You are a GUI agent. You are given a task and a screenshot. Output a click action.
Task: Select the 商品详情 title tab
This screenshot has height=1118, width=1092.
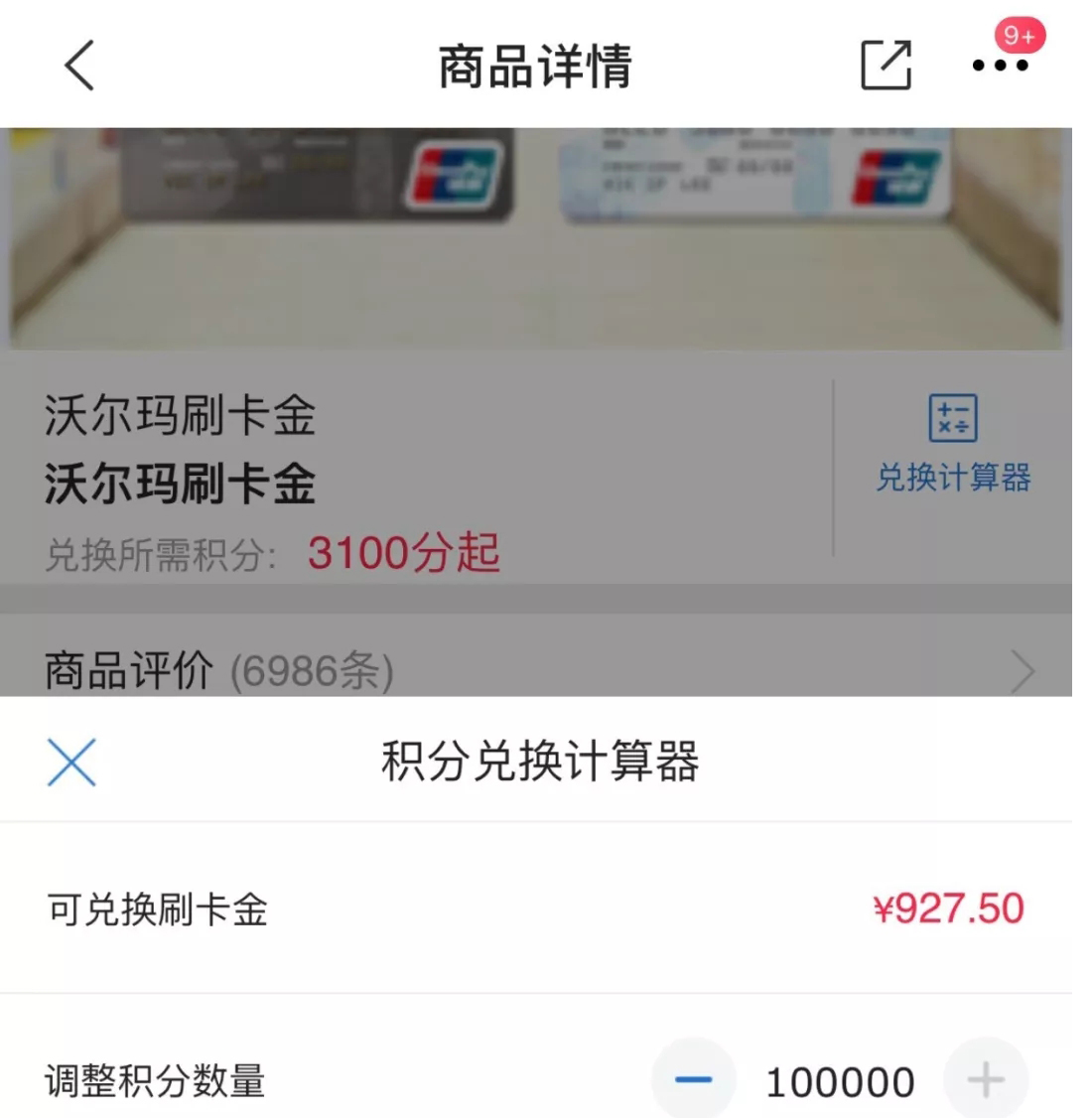pyautogui.click(x=536, y=65)
